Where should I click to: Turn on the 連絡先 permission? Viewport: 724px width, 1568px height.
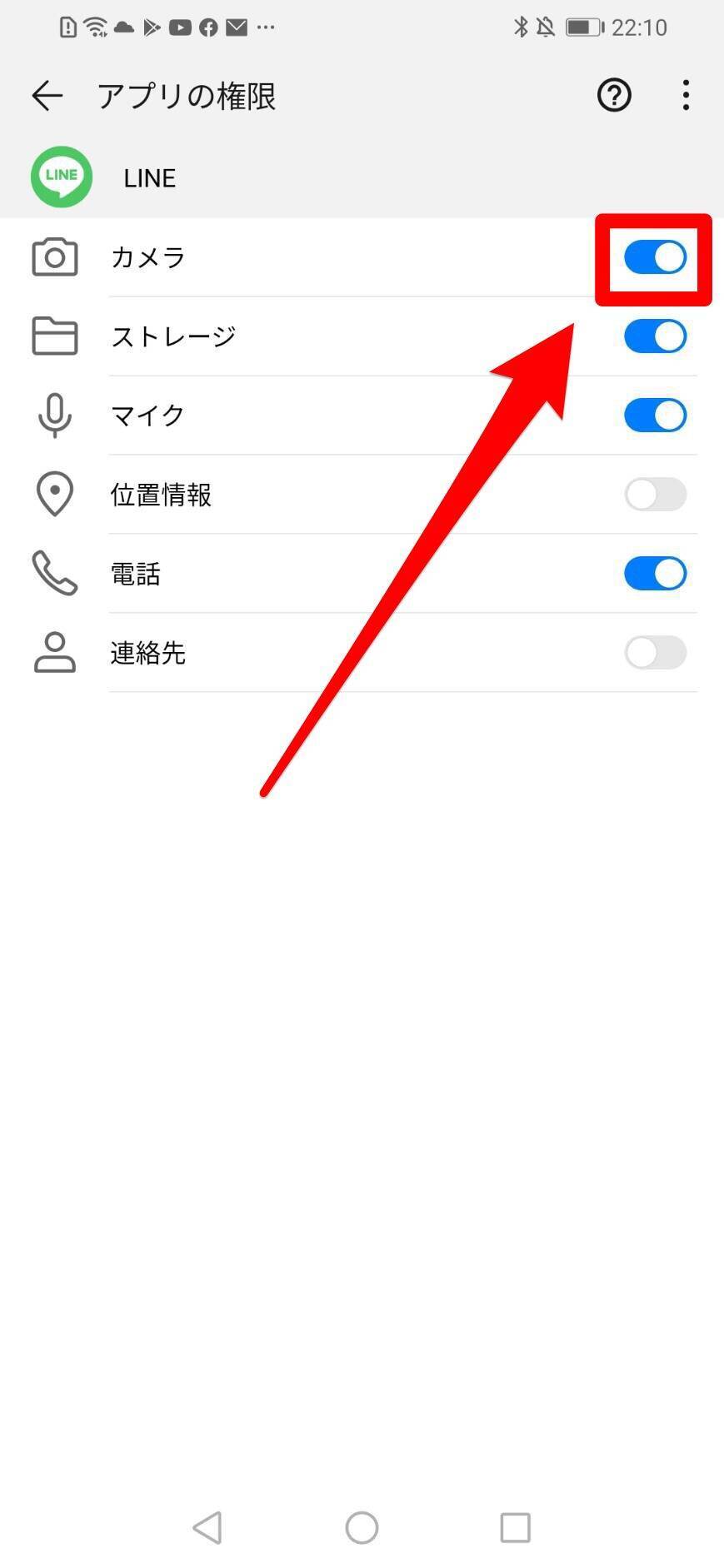click(655, 653)
